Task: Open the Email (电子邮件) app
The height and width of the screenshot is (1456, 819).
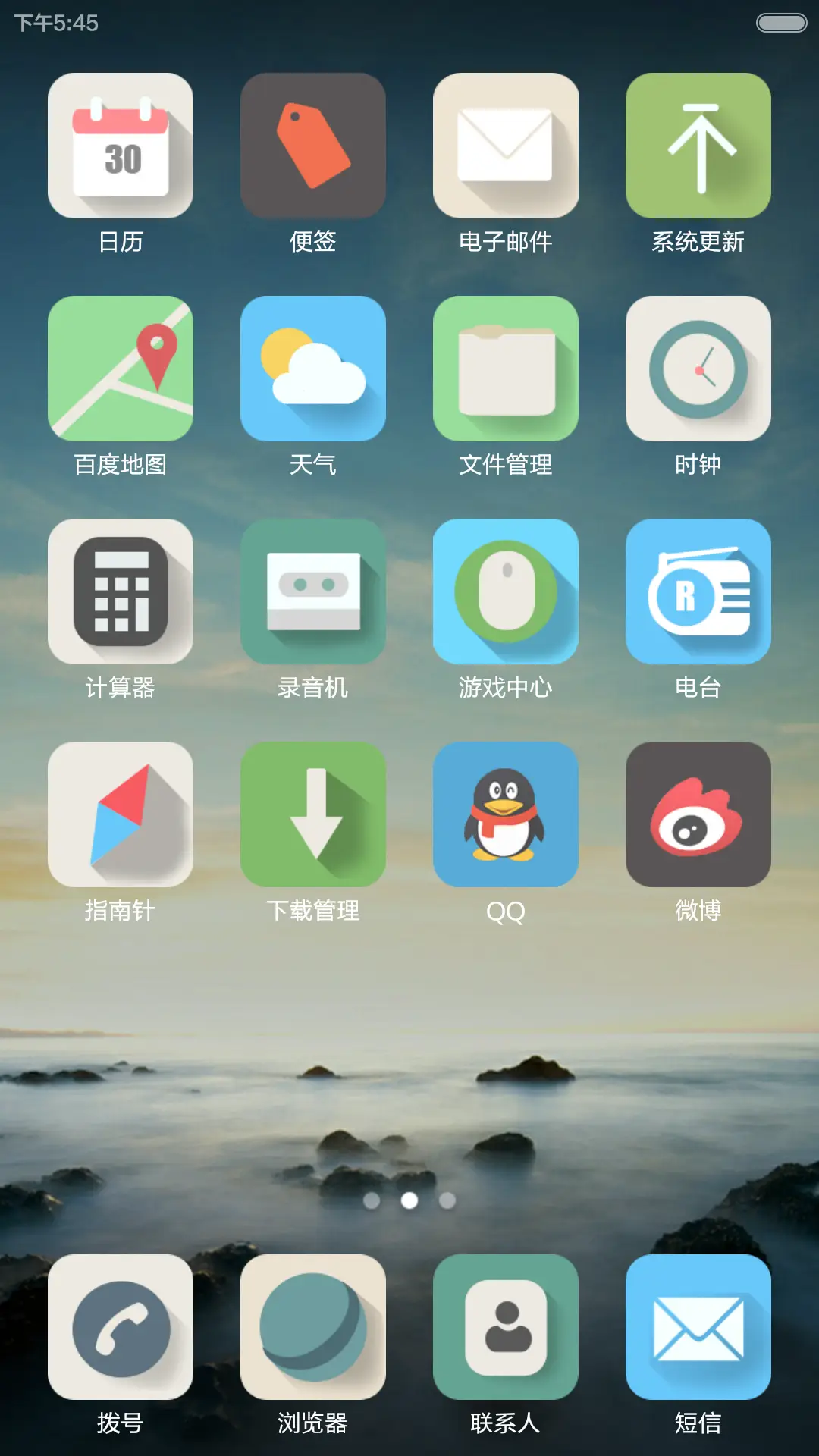Action: (505, 146)
